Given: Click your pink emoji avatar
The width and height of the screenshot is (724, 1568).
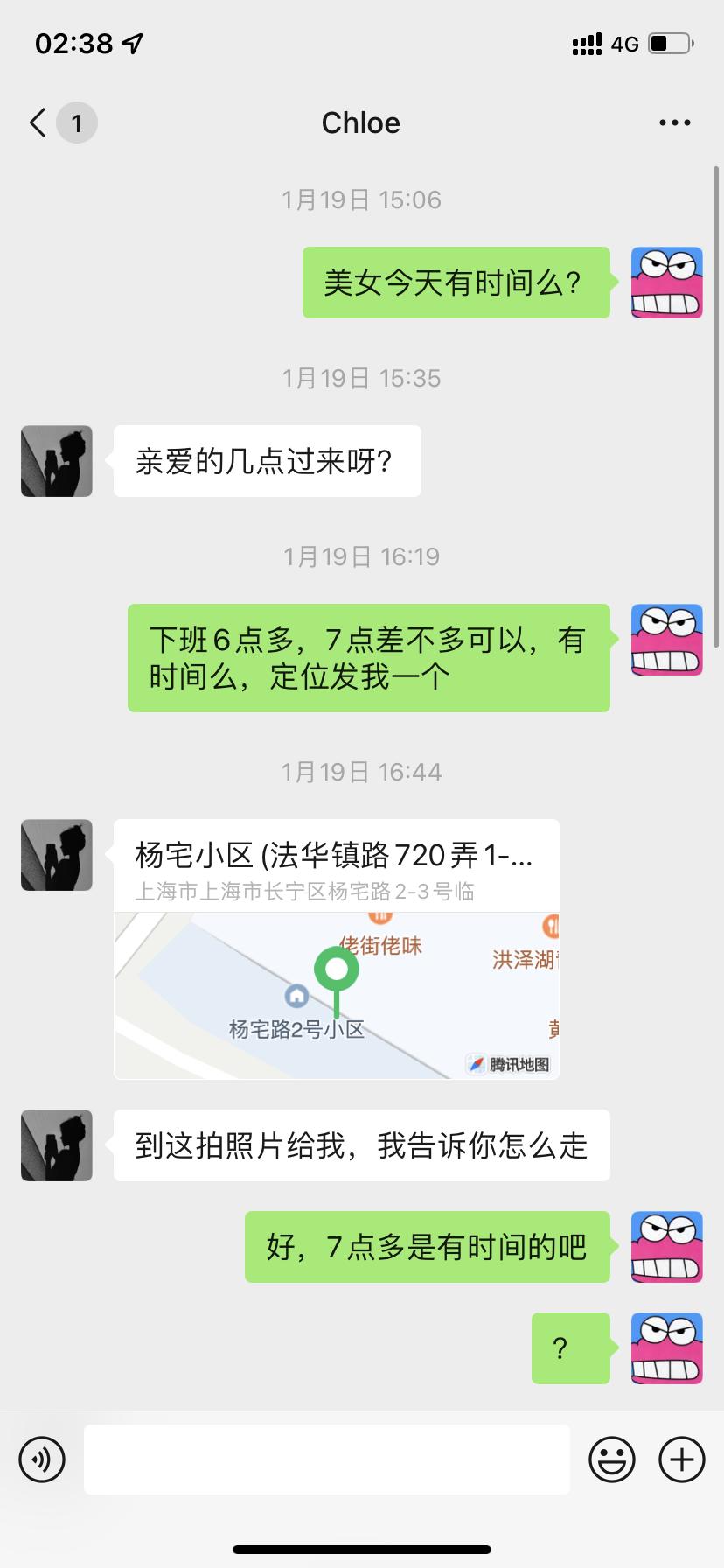Looking at the screenshot, I should coord(666,282).
